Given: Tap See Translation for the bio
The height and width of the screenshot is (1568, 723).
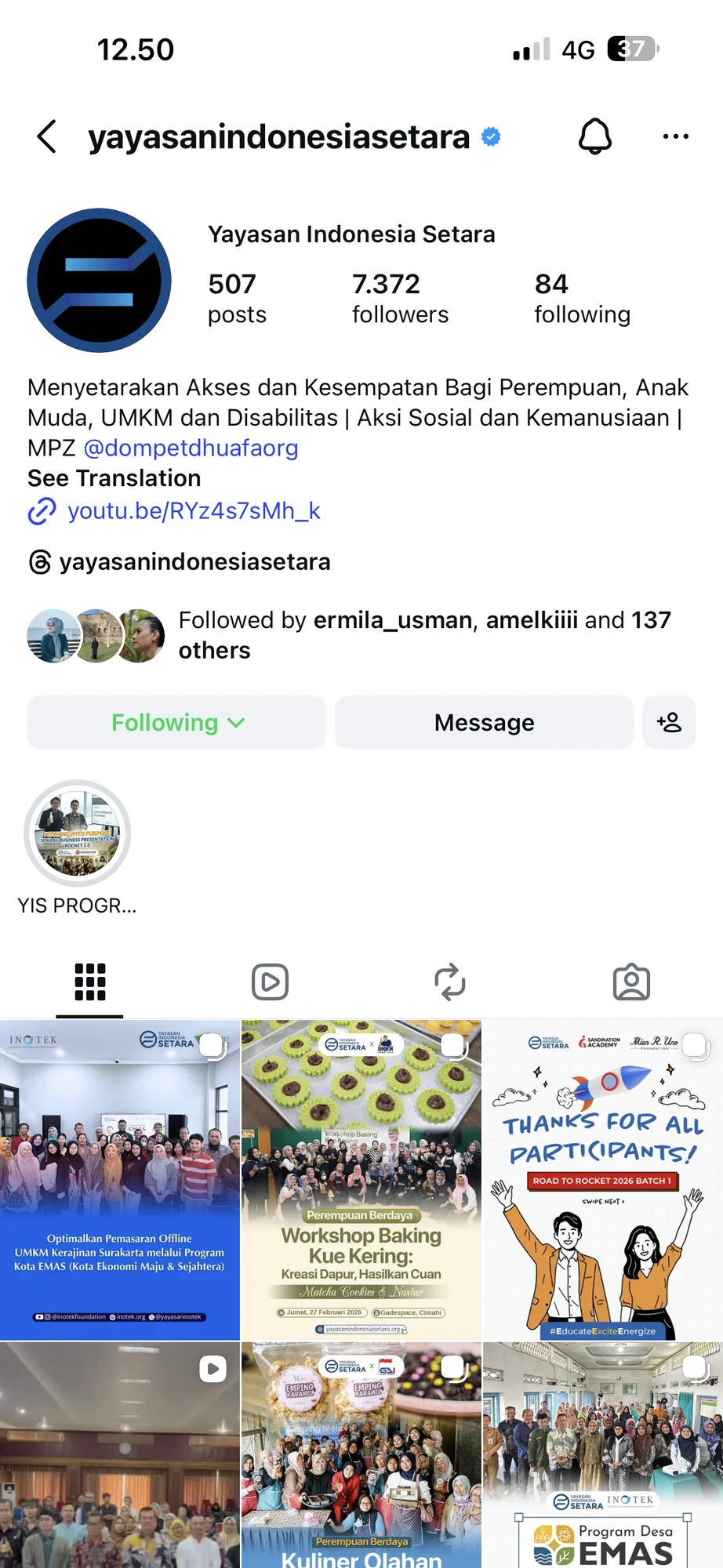Looking at the screenshot, I should (114, 478).
